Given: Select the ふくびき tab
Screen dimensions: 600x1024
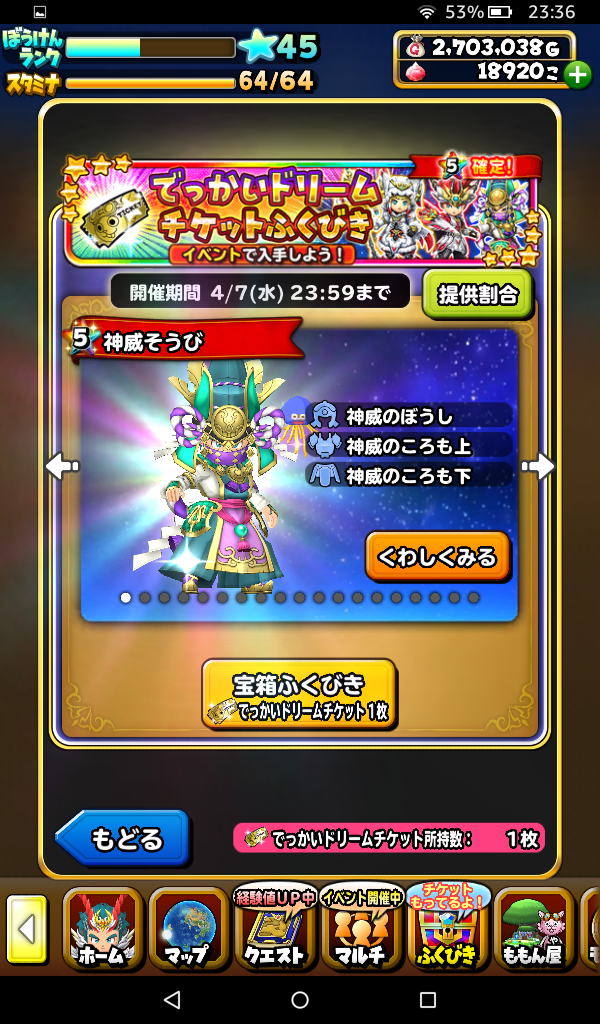Looking at the screenshot, I should (448, 930).
